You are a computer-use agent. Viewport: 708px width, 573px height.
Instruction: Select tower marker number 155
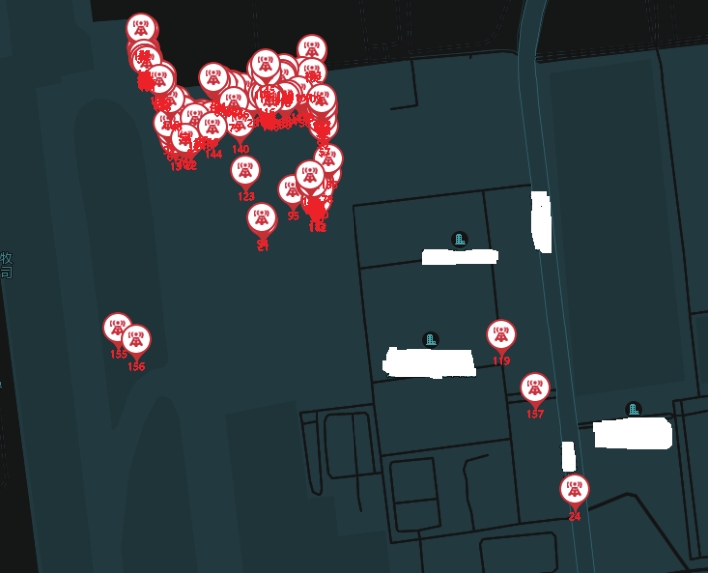(x=117, y=327)
